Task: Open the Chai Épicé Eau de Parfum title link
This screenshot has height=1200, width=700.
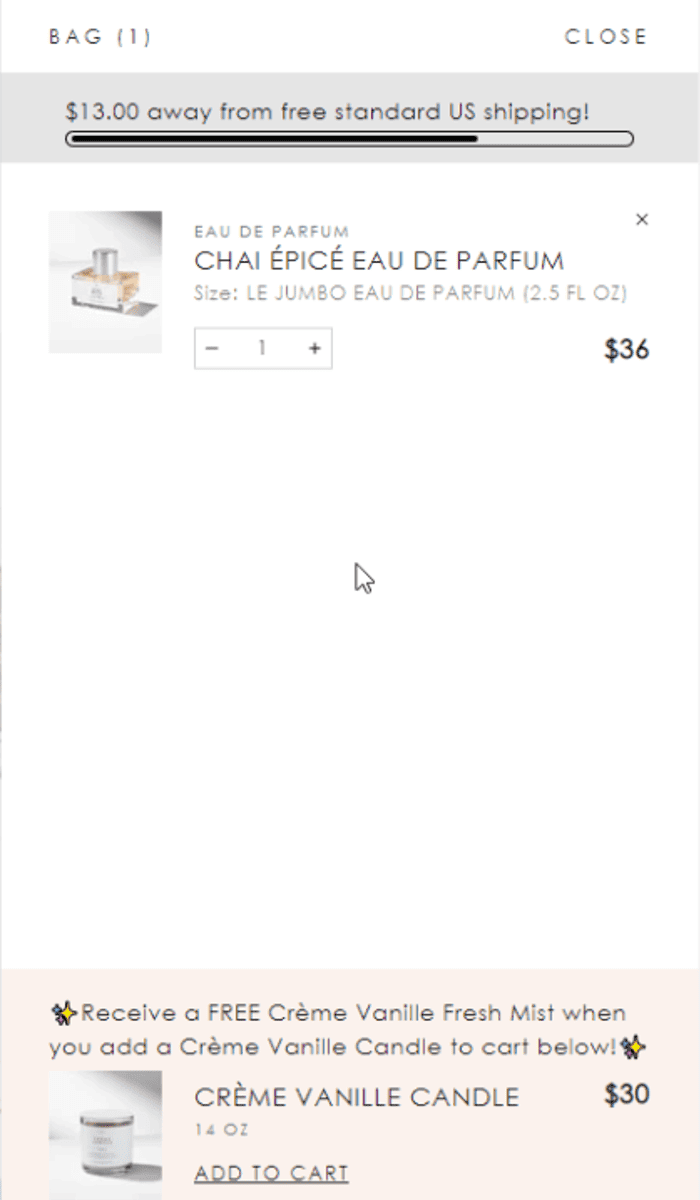Action: (x=379, y=261)
